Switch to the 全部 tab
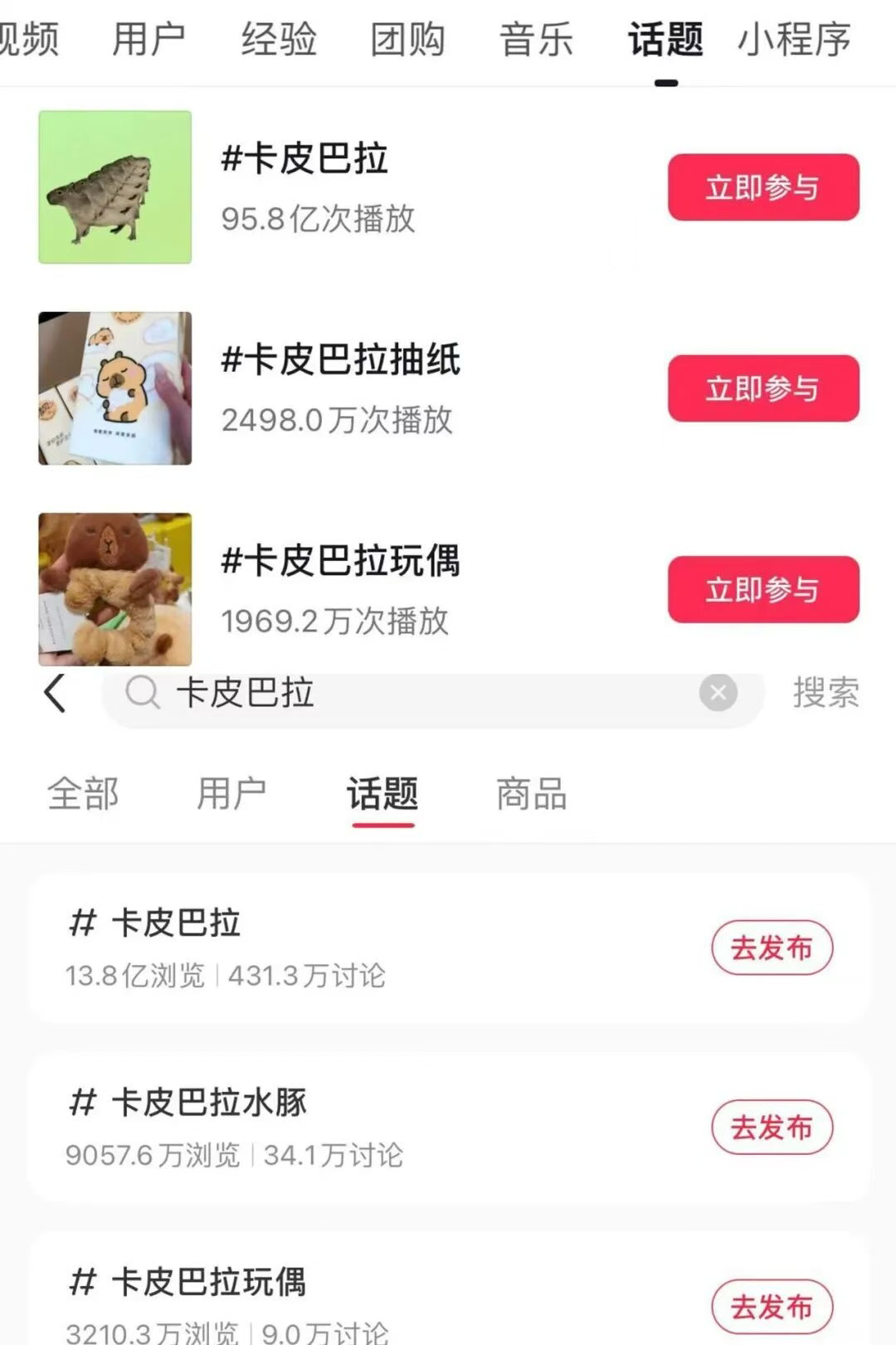 coord(83,794)
